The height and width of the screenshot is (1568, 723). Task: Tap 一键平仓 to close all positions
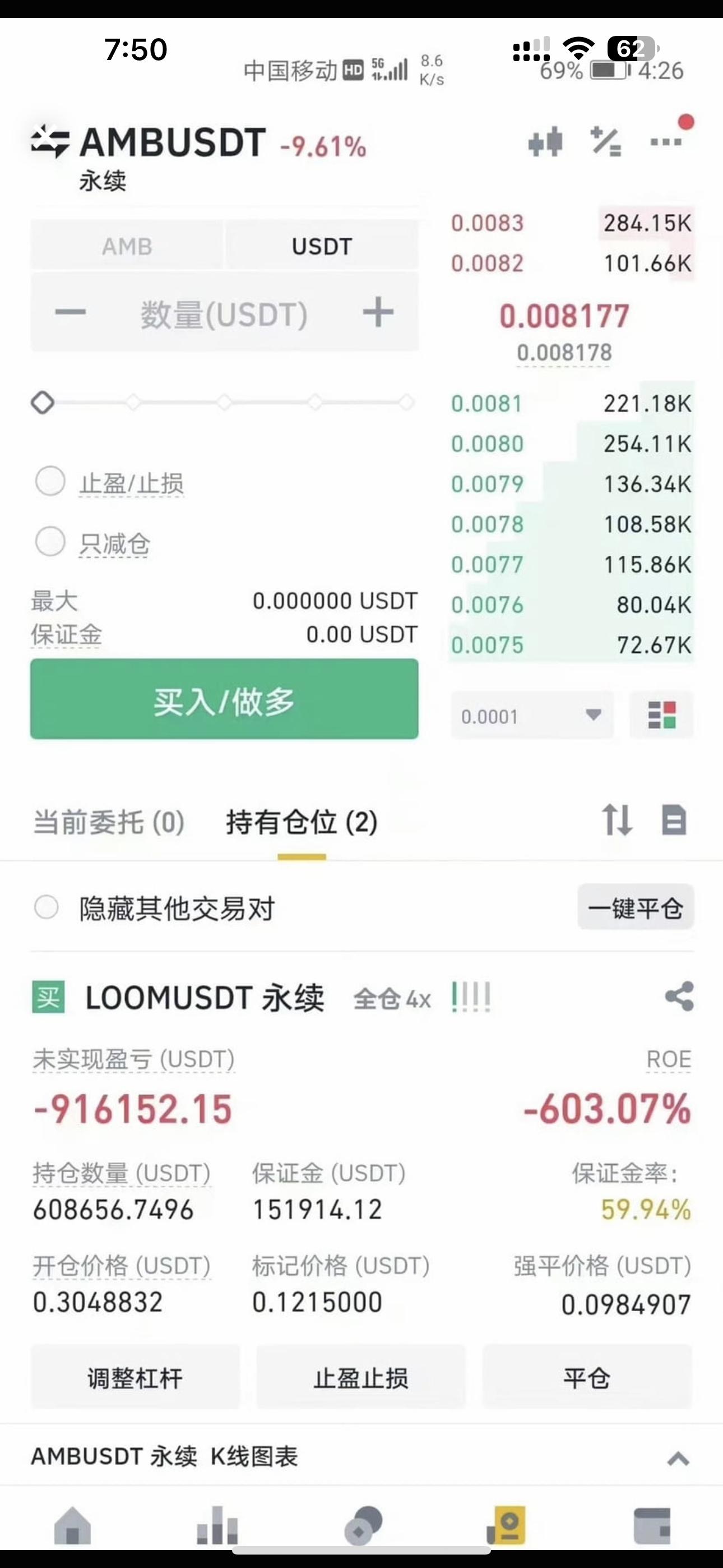click(636, 907)
